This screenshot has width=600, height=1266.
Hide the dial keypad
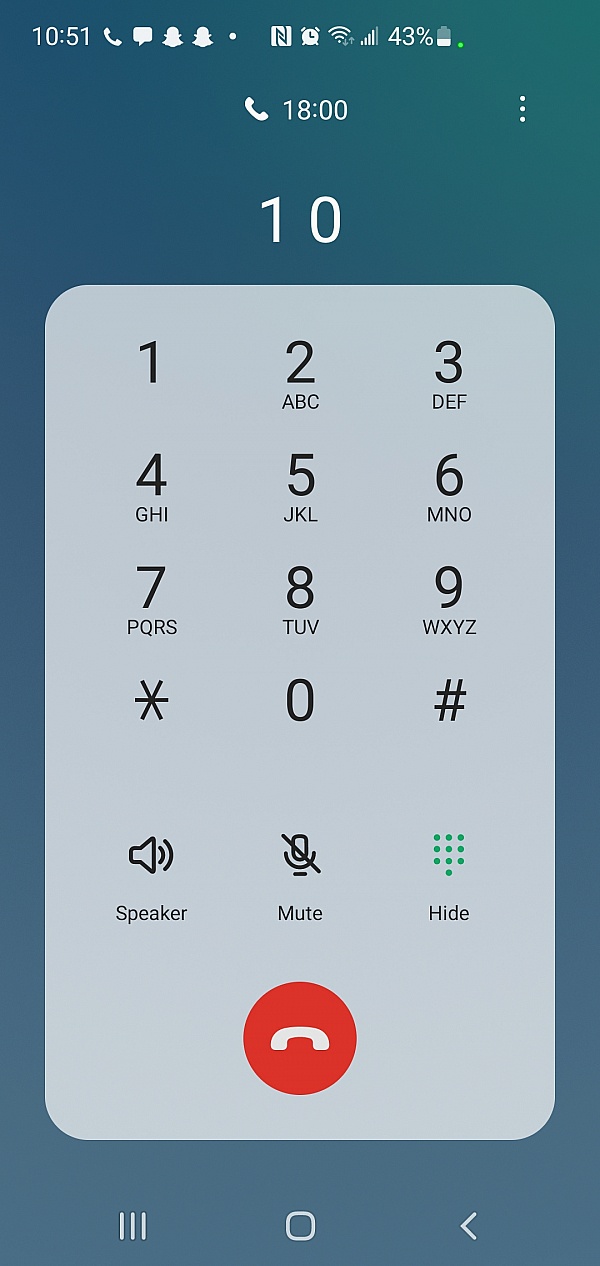point(449,876)
